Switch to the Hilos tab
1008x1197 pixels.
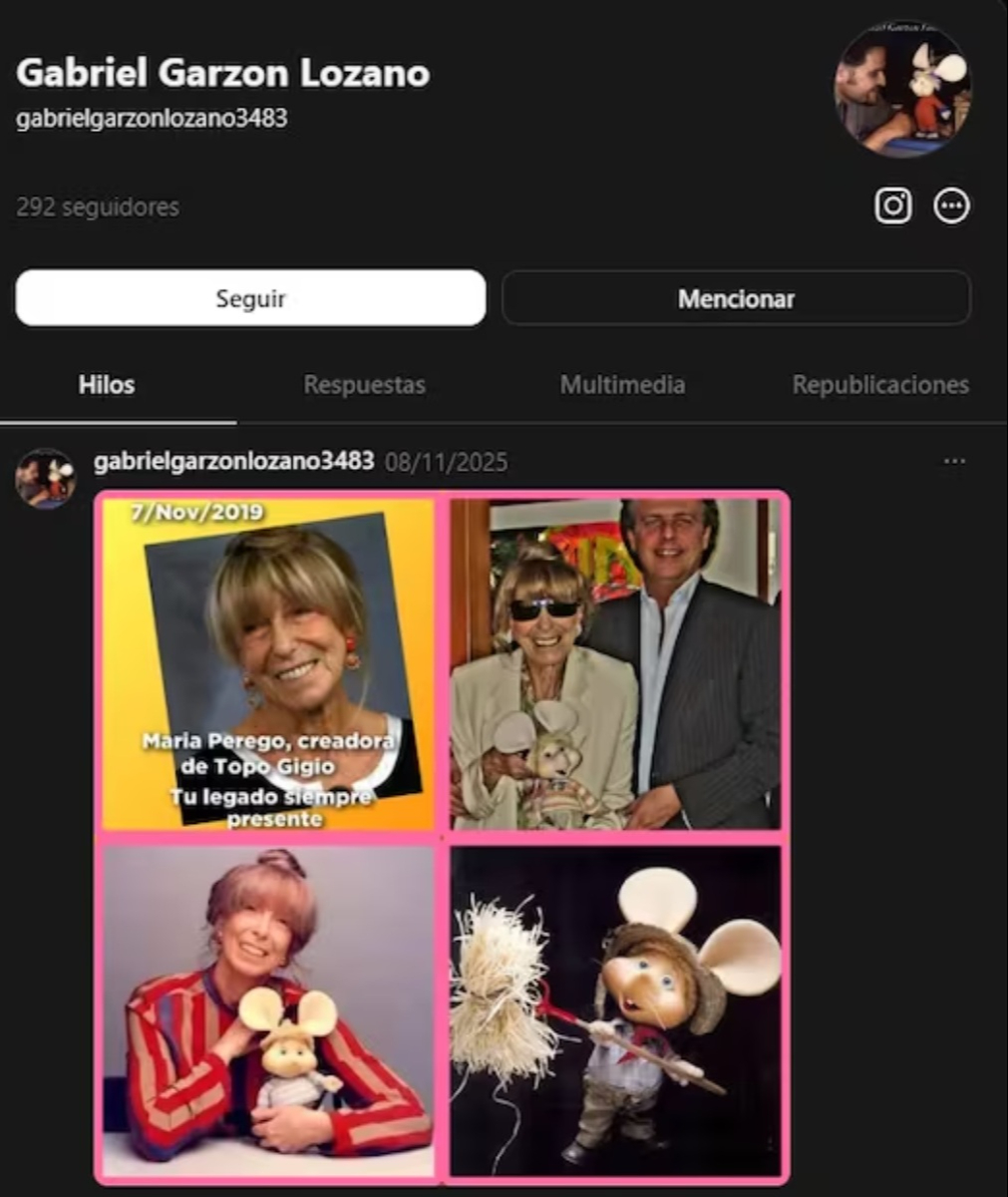coord(107,385)
